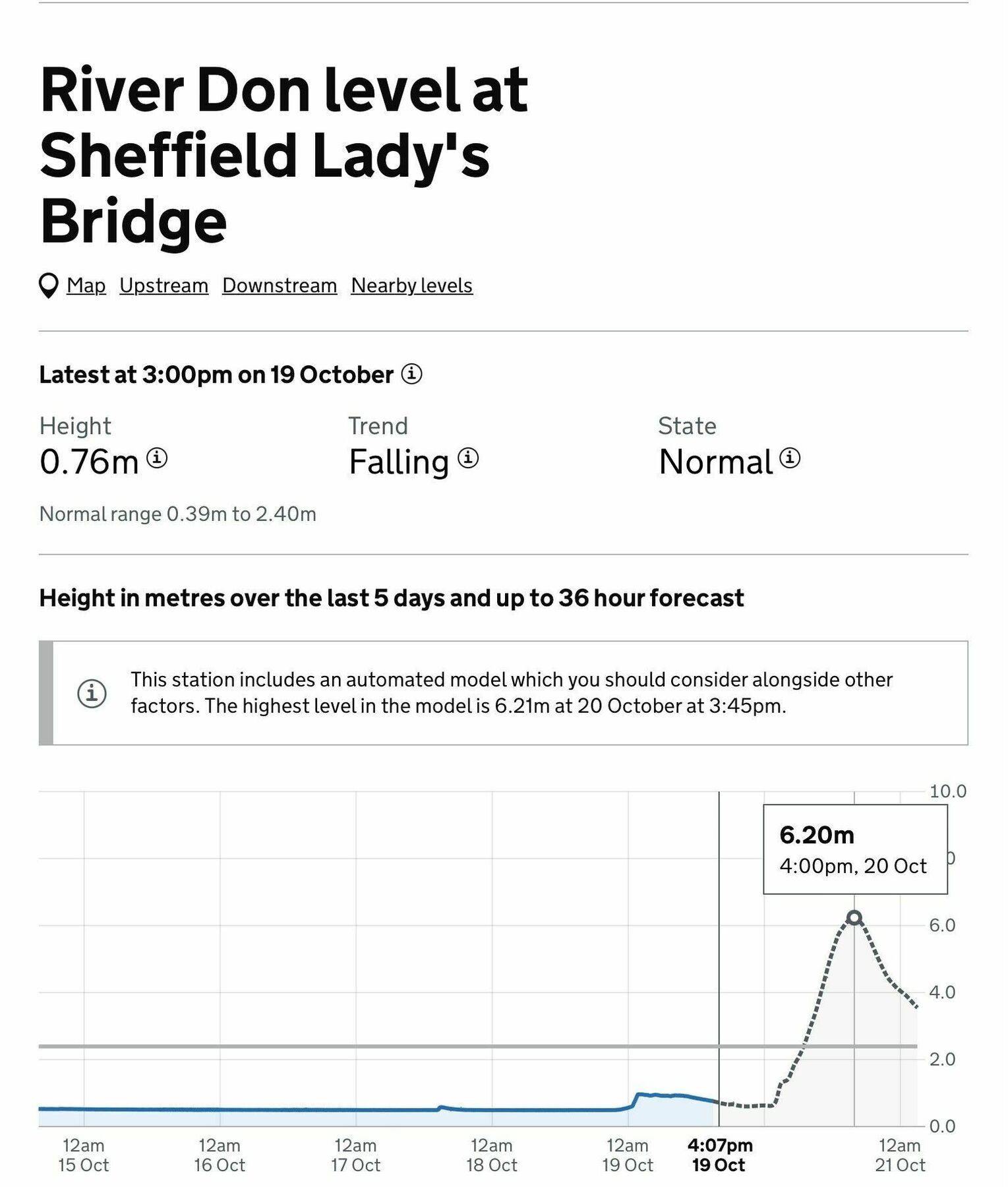Open the Downstream link

coord(280,285)
